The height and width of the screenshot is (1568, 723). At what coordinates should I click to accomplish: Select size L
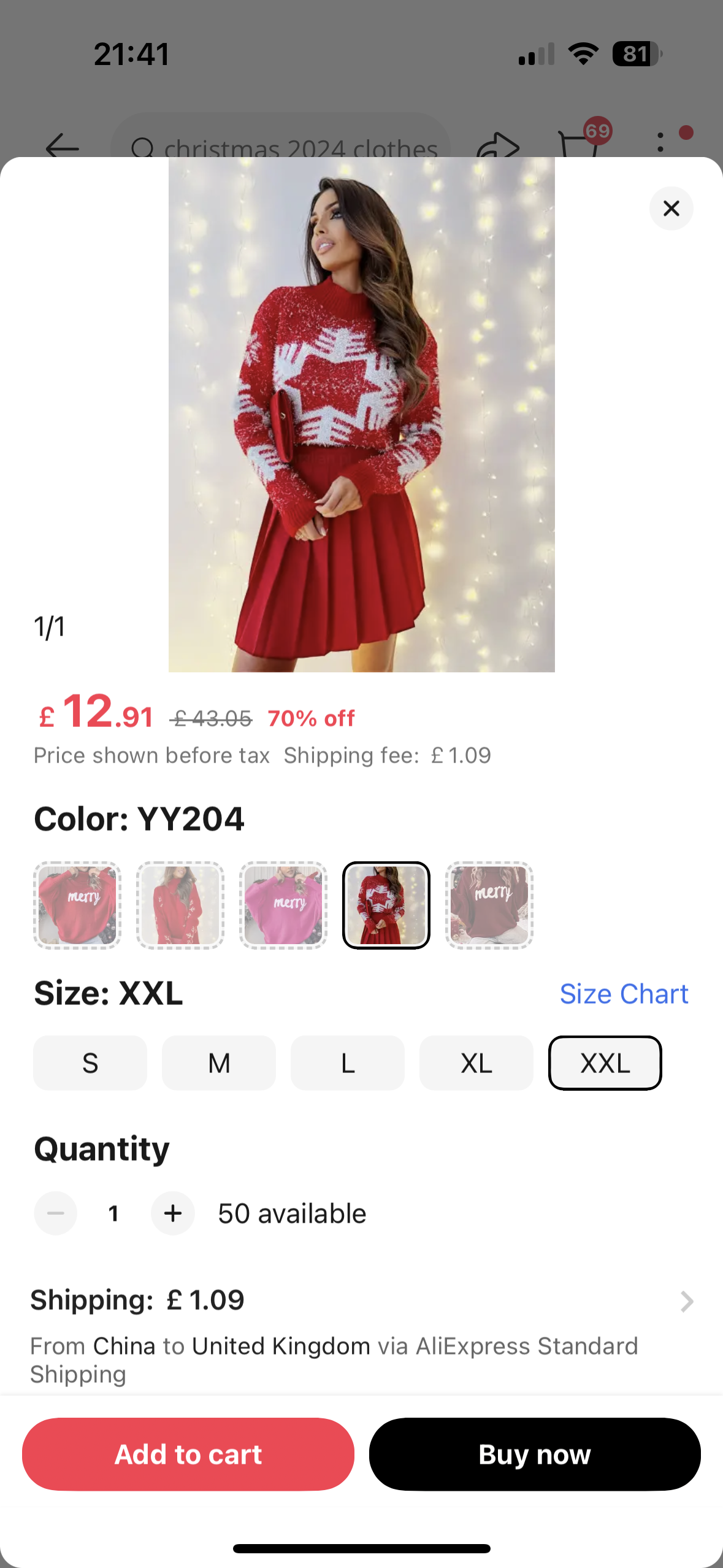pyautogui.click(x=348, y=1063)
